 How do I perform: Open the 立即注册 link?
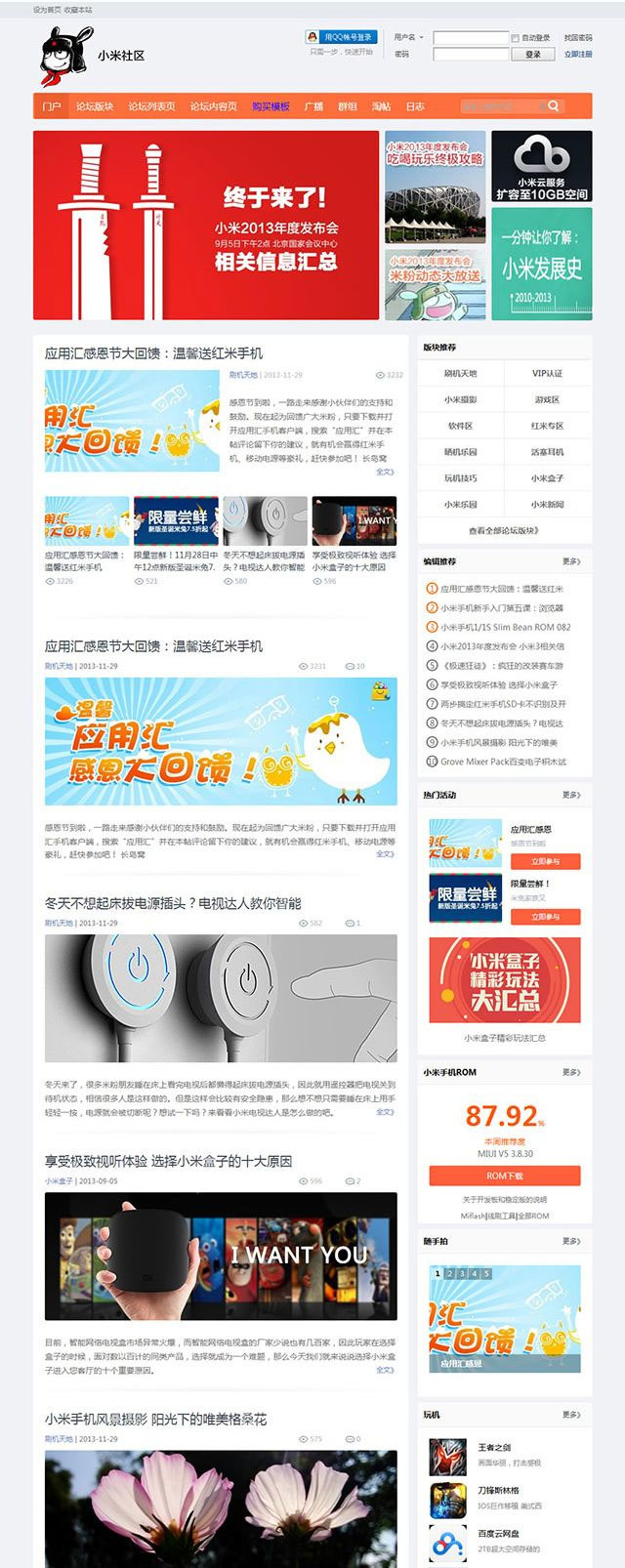coord(578,55)
